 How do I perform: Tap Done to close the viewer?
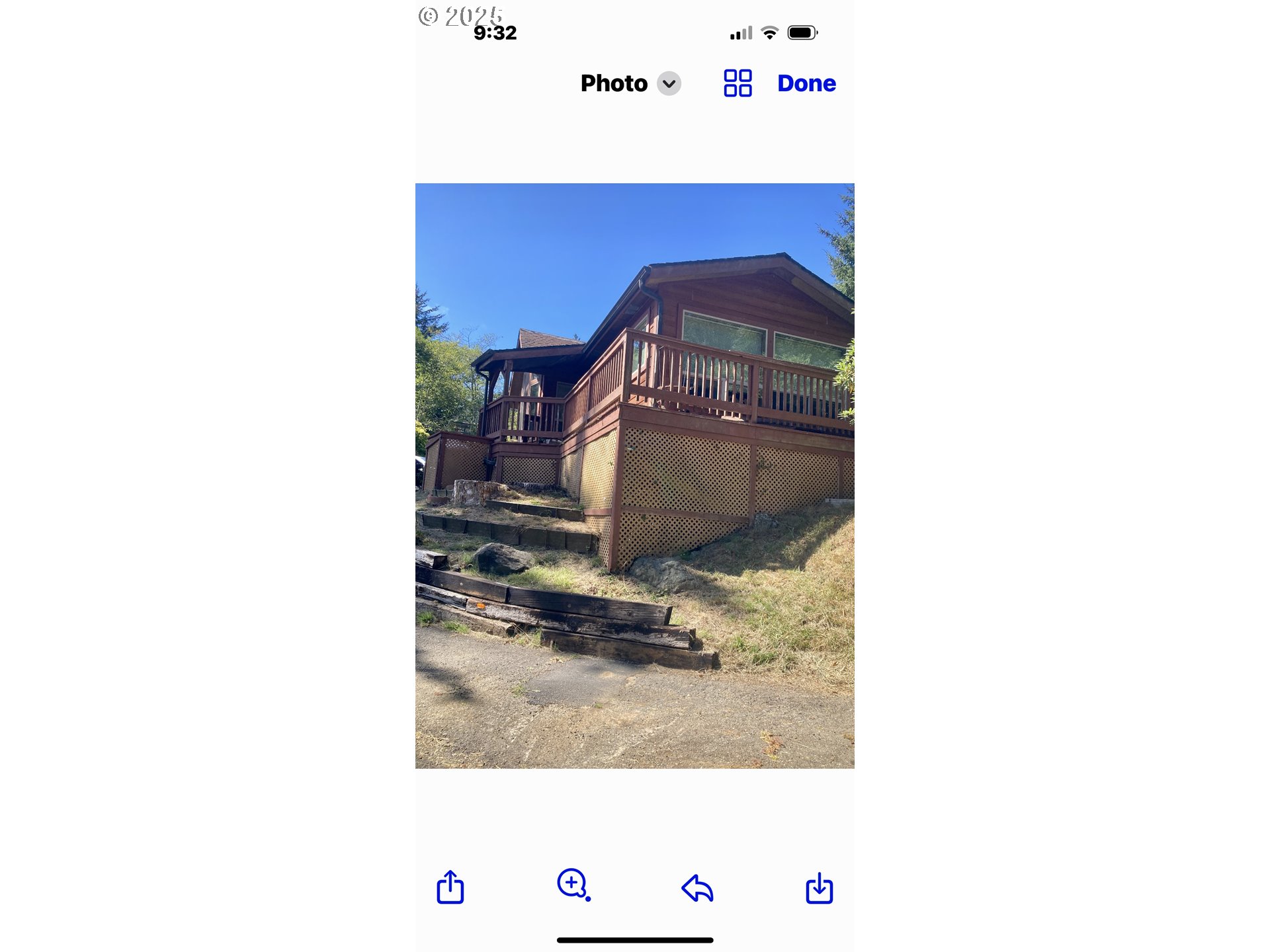(x=806, y=83)
